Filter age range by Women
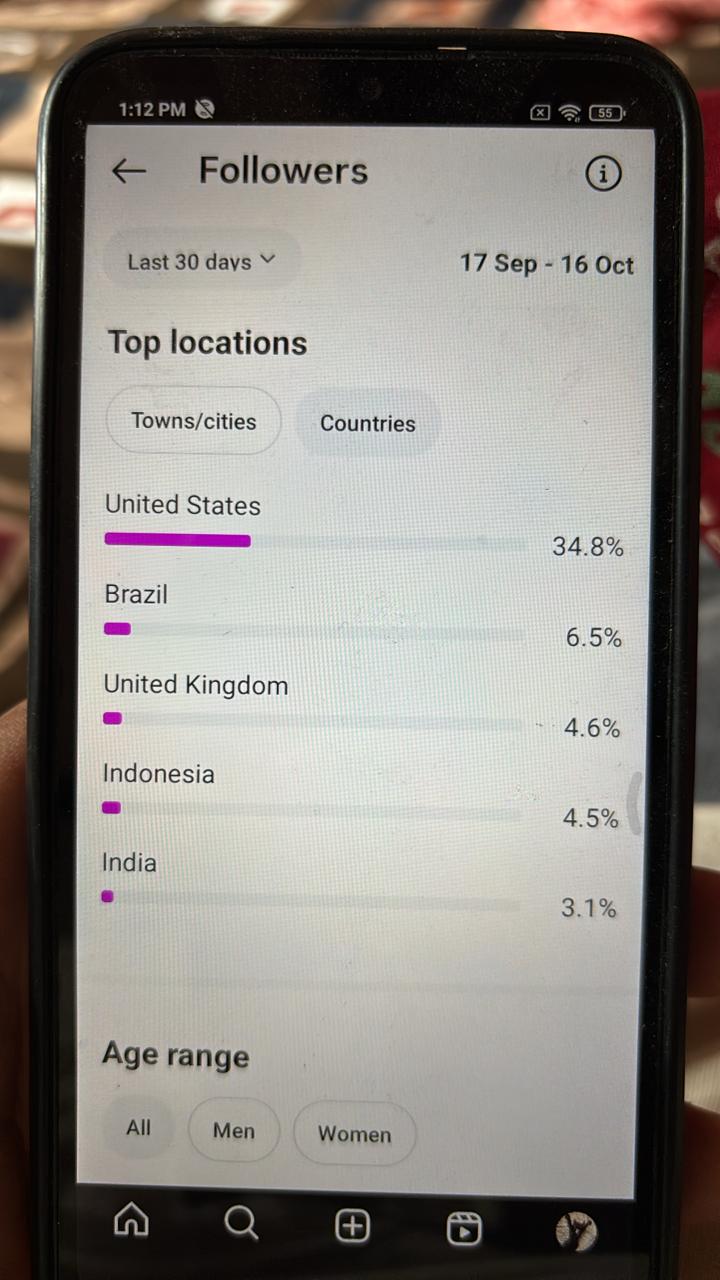The width and height of the screenshot is (720, 1280). click(x=354, y=1134)
